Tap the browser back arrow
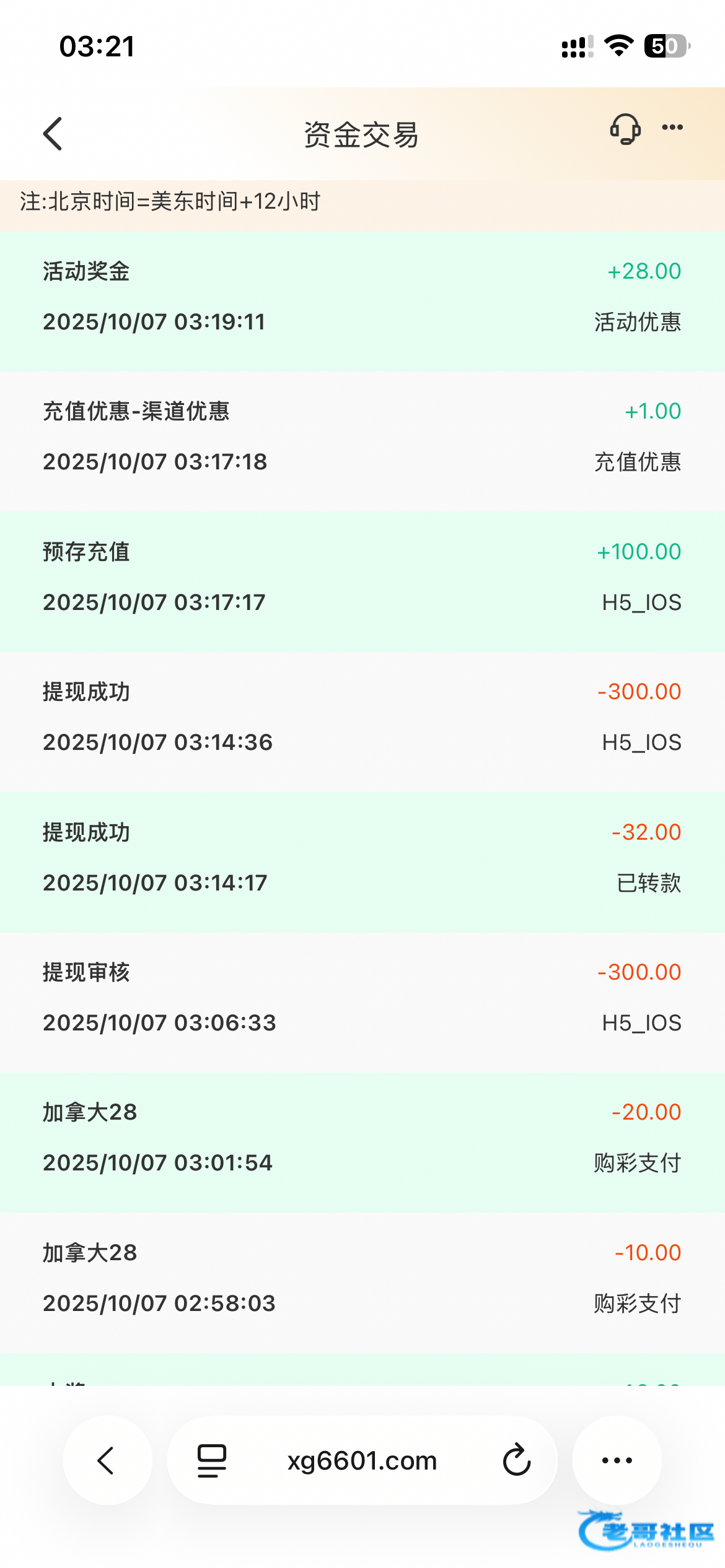Image resolution: width=725 pixels, height=1568 pixels. 107,1460
